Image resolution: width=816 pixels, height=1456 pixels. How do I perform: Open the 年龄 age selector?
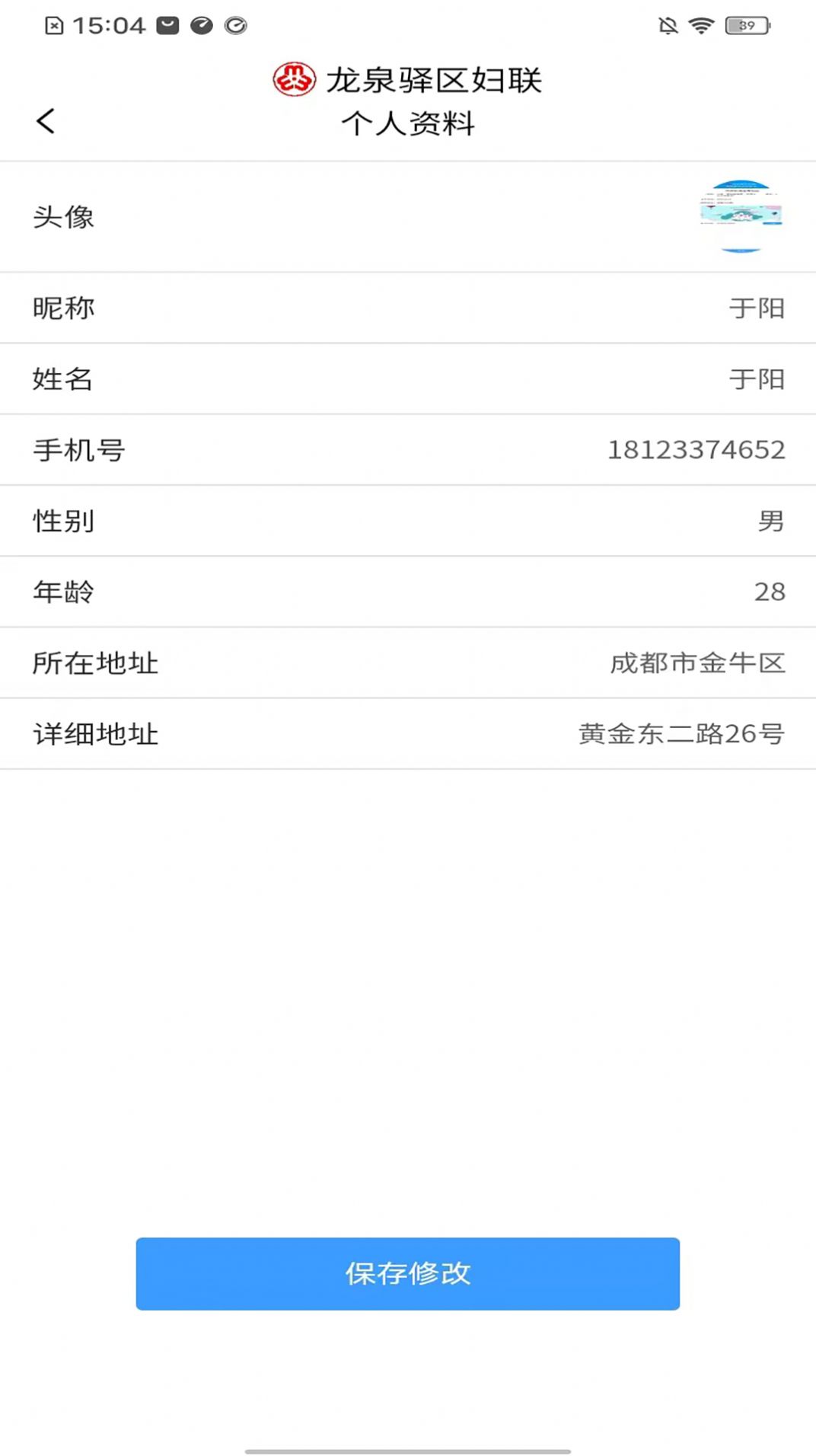408,592
